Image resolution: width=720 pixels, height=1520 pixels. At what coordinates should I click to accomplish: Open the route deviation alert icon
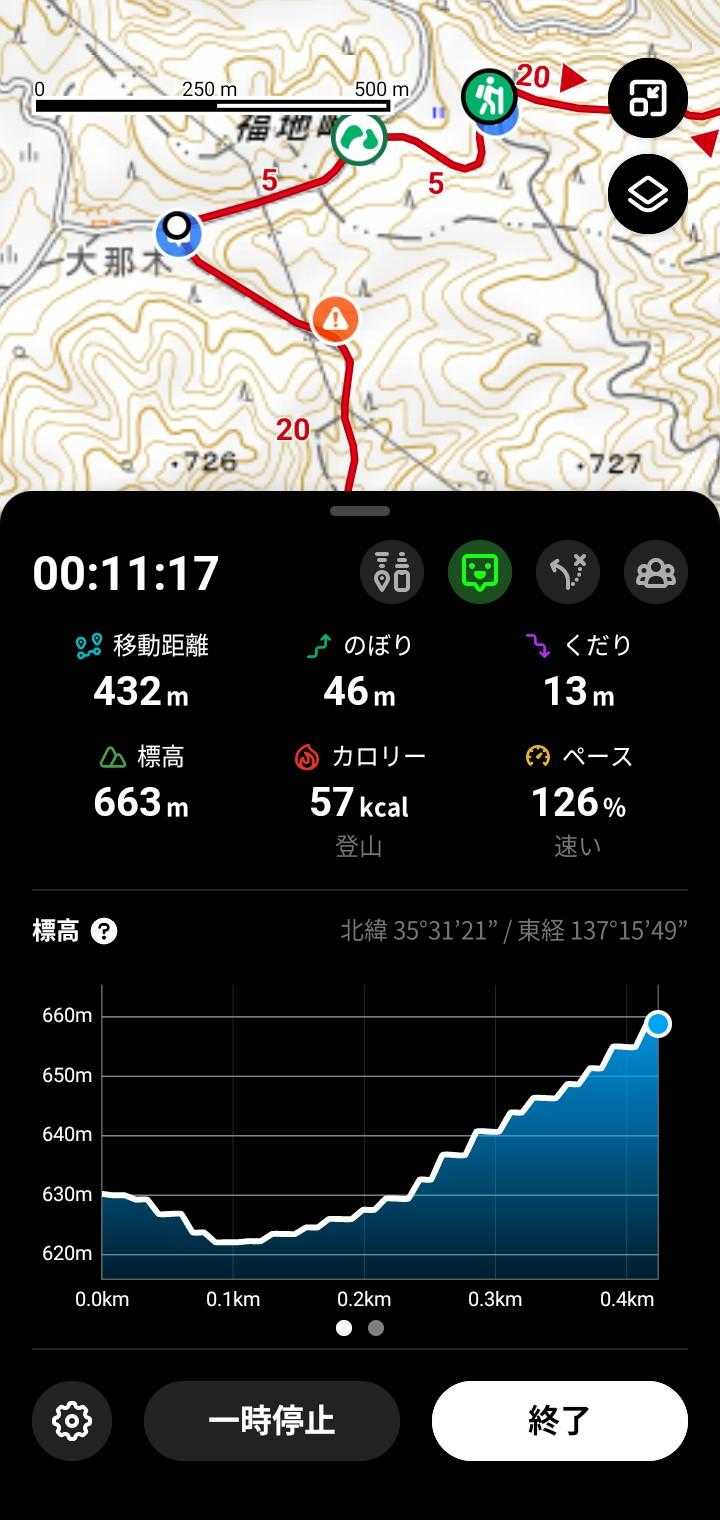click(568, 573)
